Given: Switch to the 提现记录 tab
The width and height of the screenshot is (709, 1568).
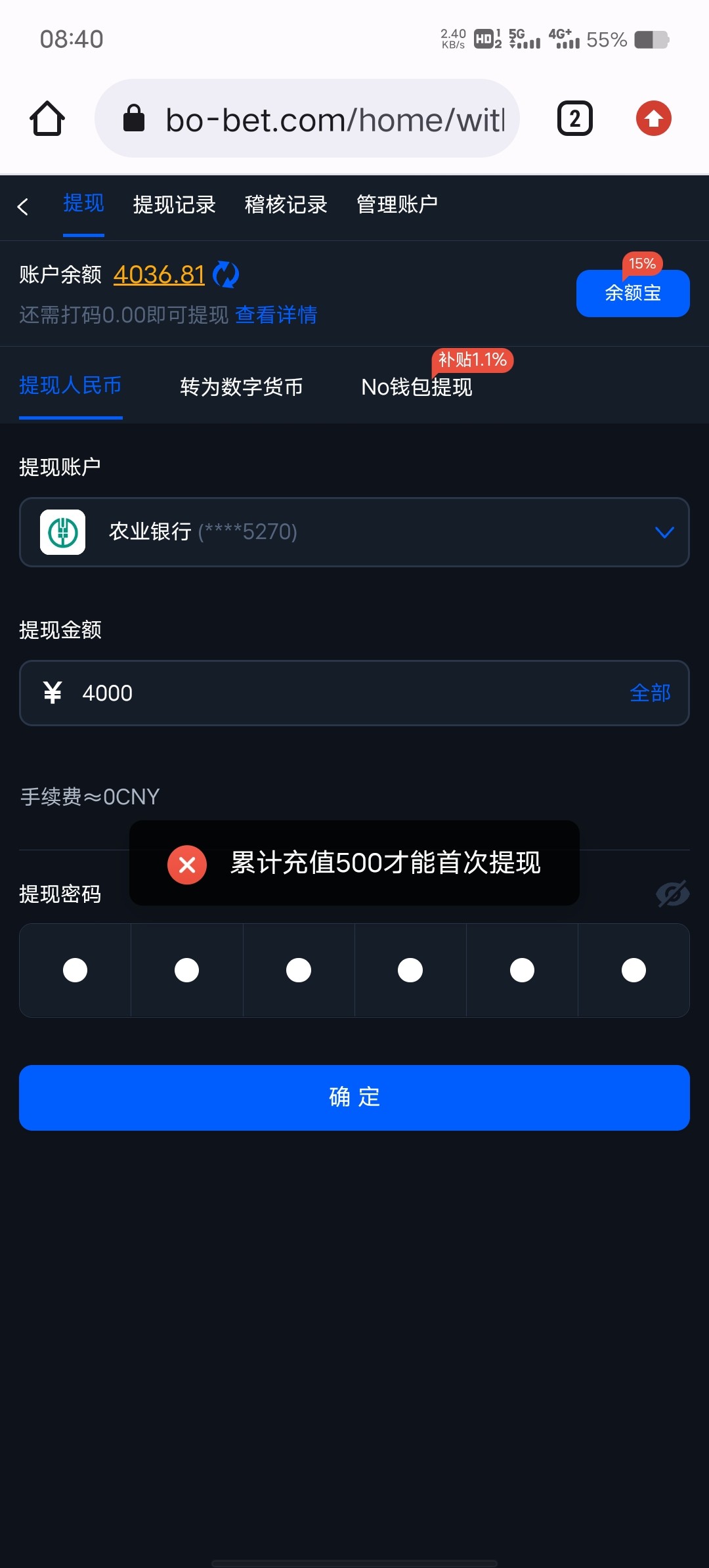Looking at the screenshot, I should [x=175, y=204].
